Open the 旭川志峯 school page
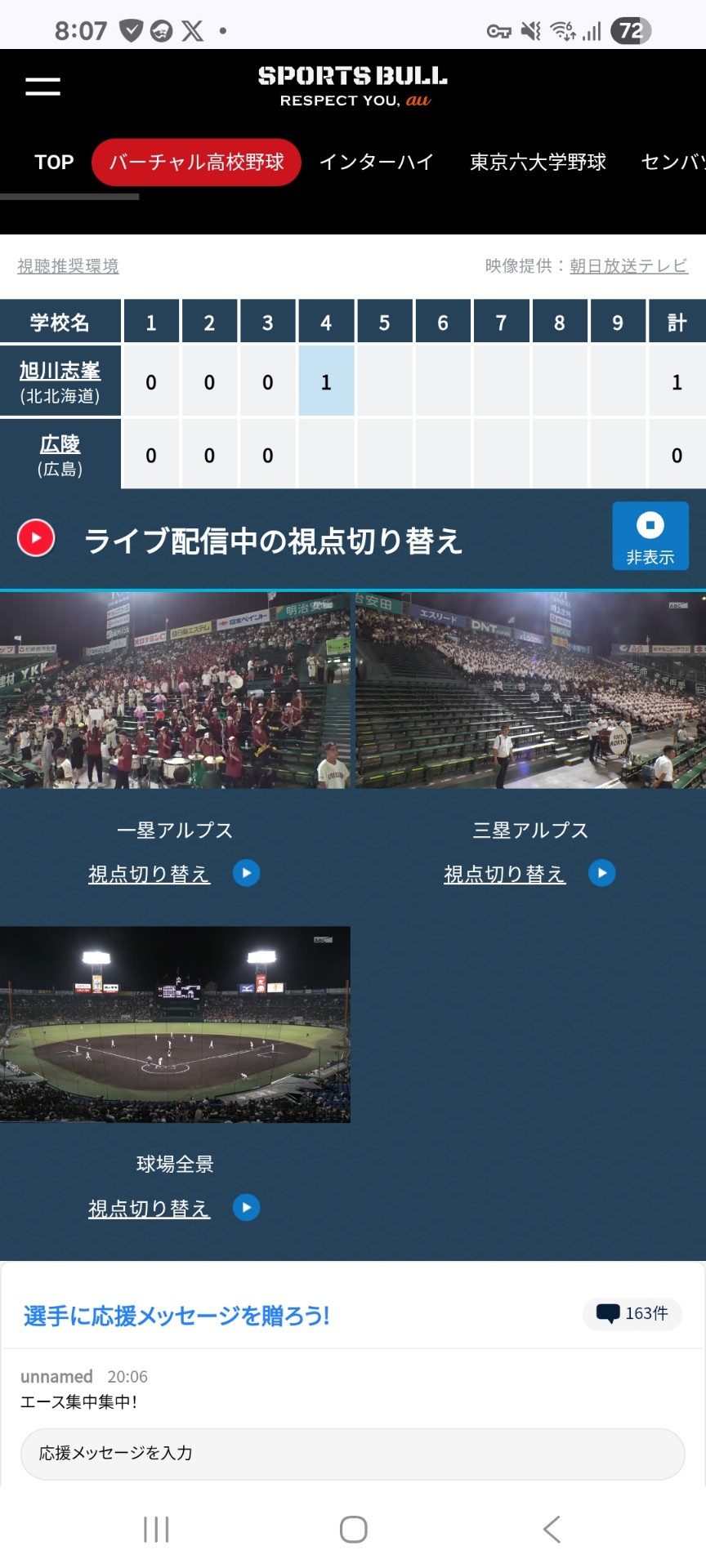This screenshot has width=706, height=1568. point(60,371)
